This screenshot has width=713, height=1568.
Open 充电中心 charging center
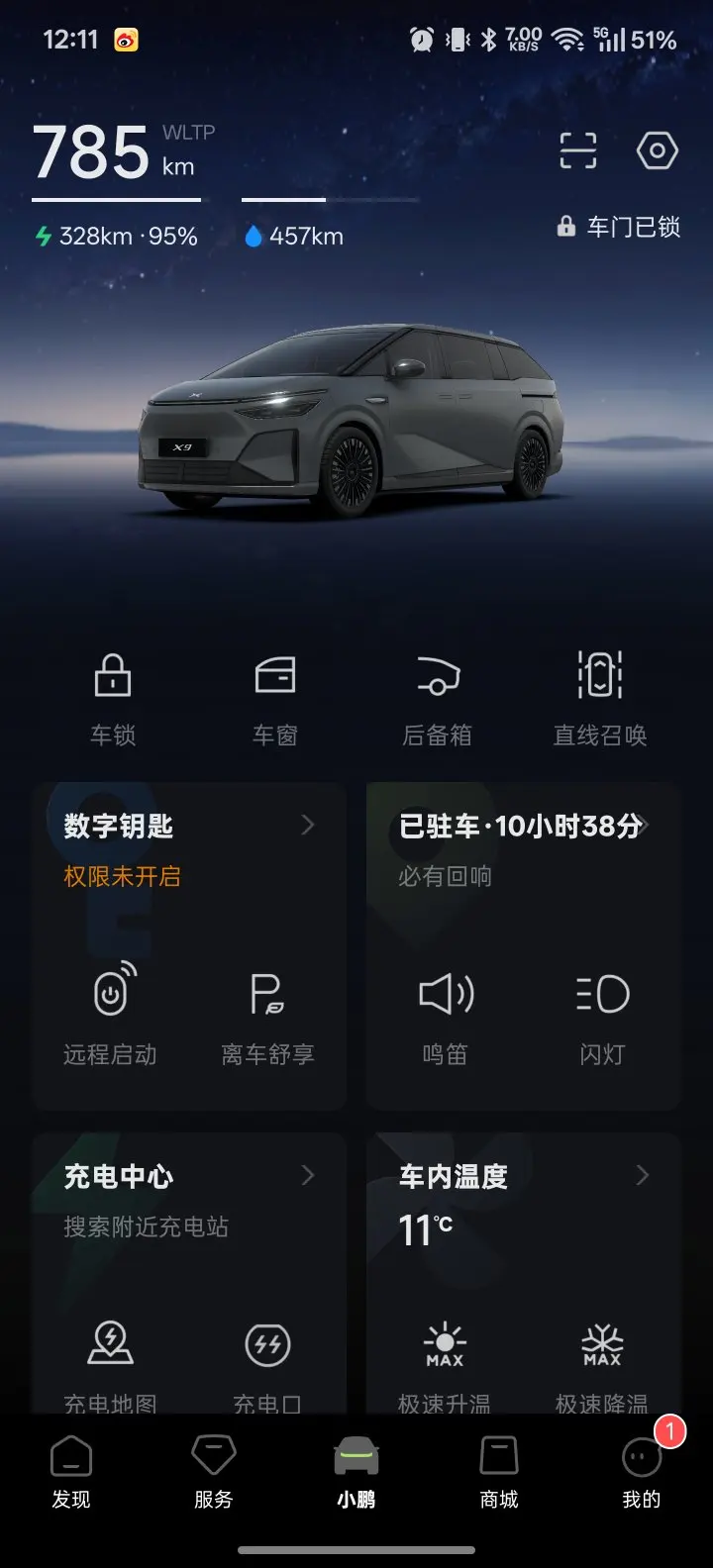tap(189, 1200)
